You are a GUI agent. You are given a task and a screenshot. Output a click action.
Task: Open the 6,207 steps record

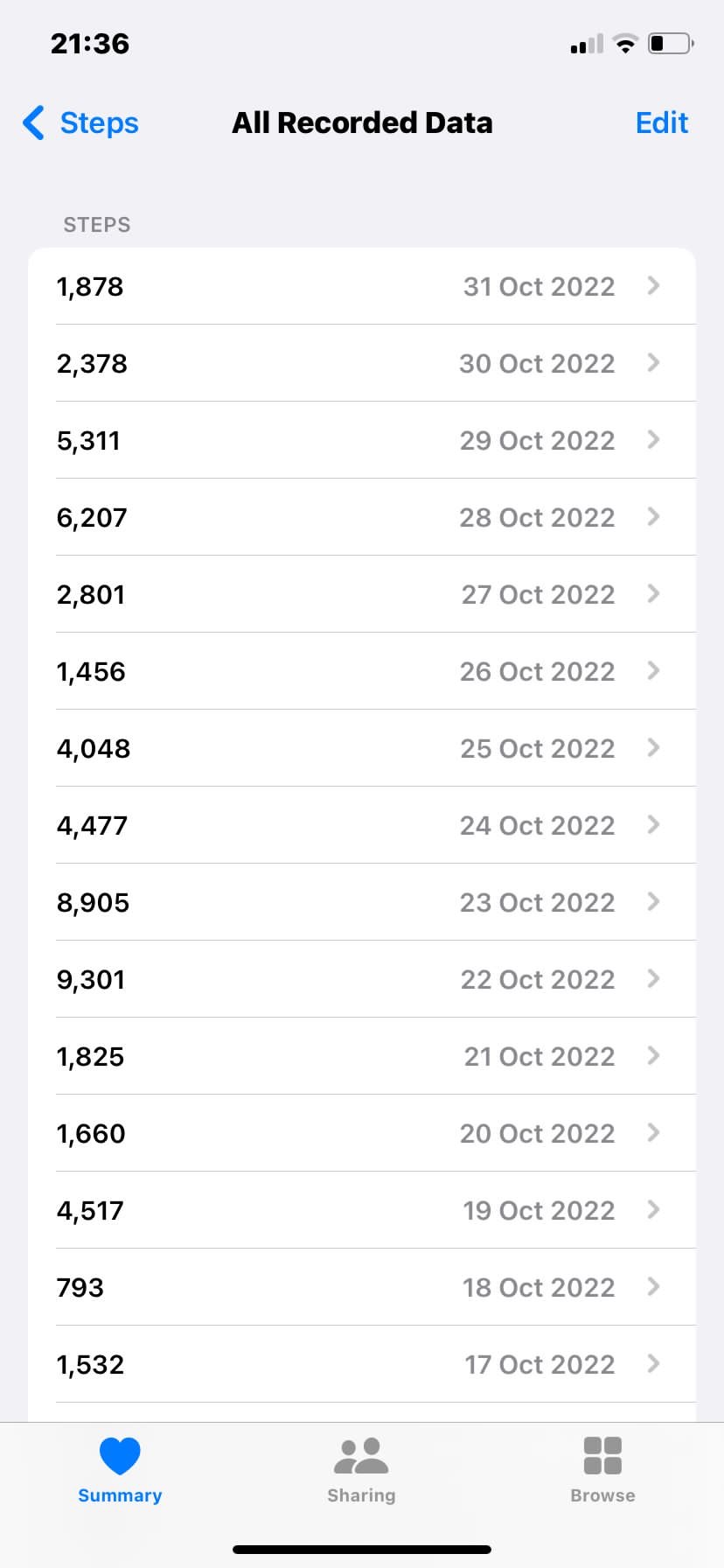(x=362, y=517)
